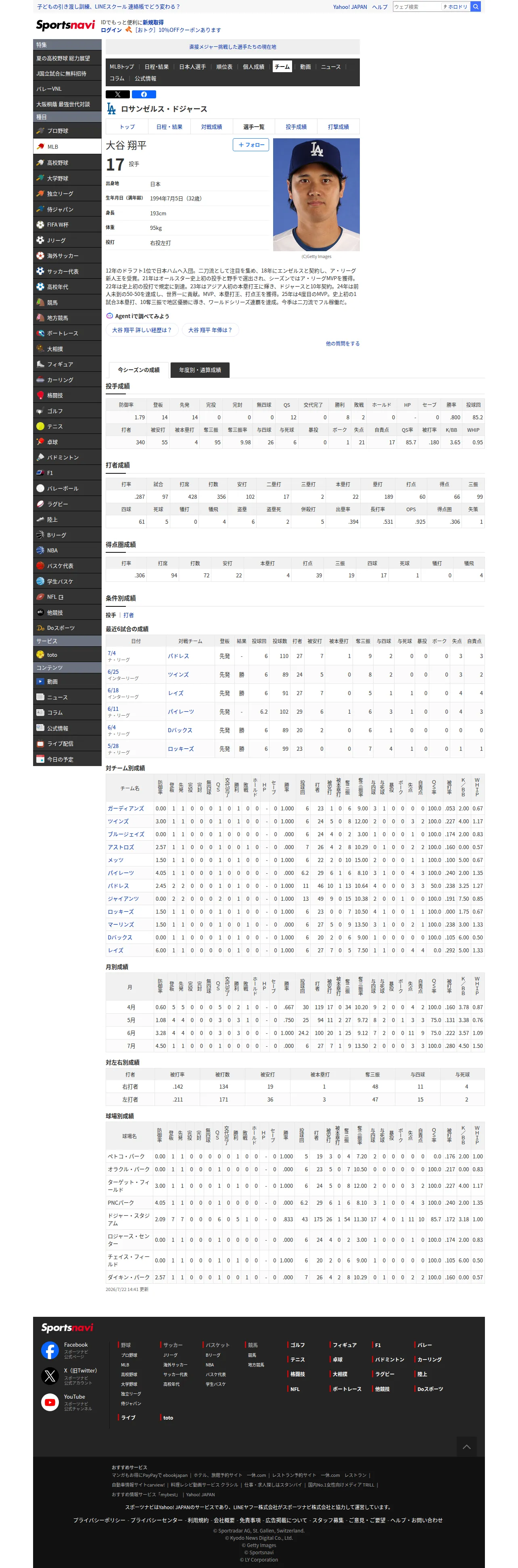Open the プライバシーポリシー footer link

click(99, 1519)
